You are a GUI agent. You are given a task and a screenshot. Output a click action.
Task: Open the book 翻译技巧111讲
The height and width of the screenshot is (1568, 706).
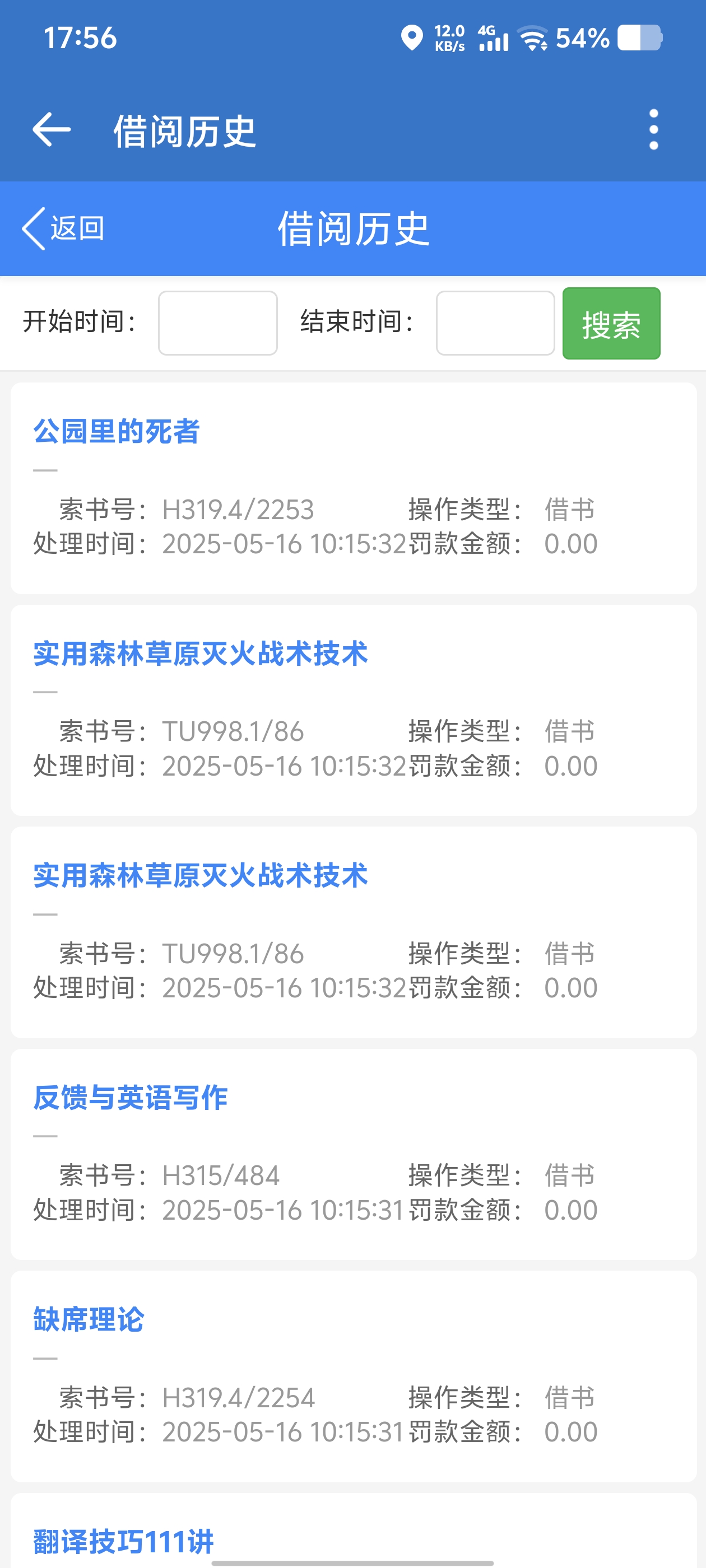[124, 1541]
